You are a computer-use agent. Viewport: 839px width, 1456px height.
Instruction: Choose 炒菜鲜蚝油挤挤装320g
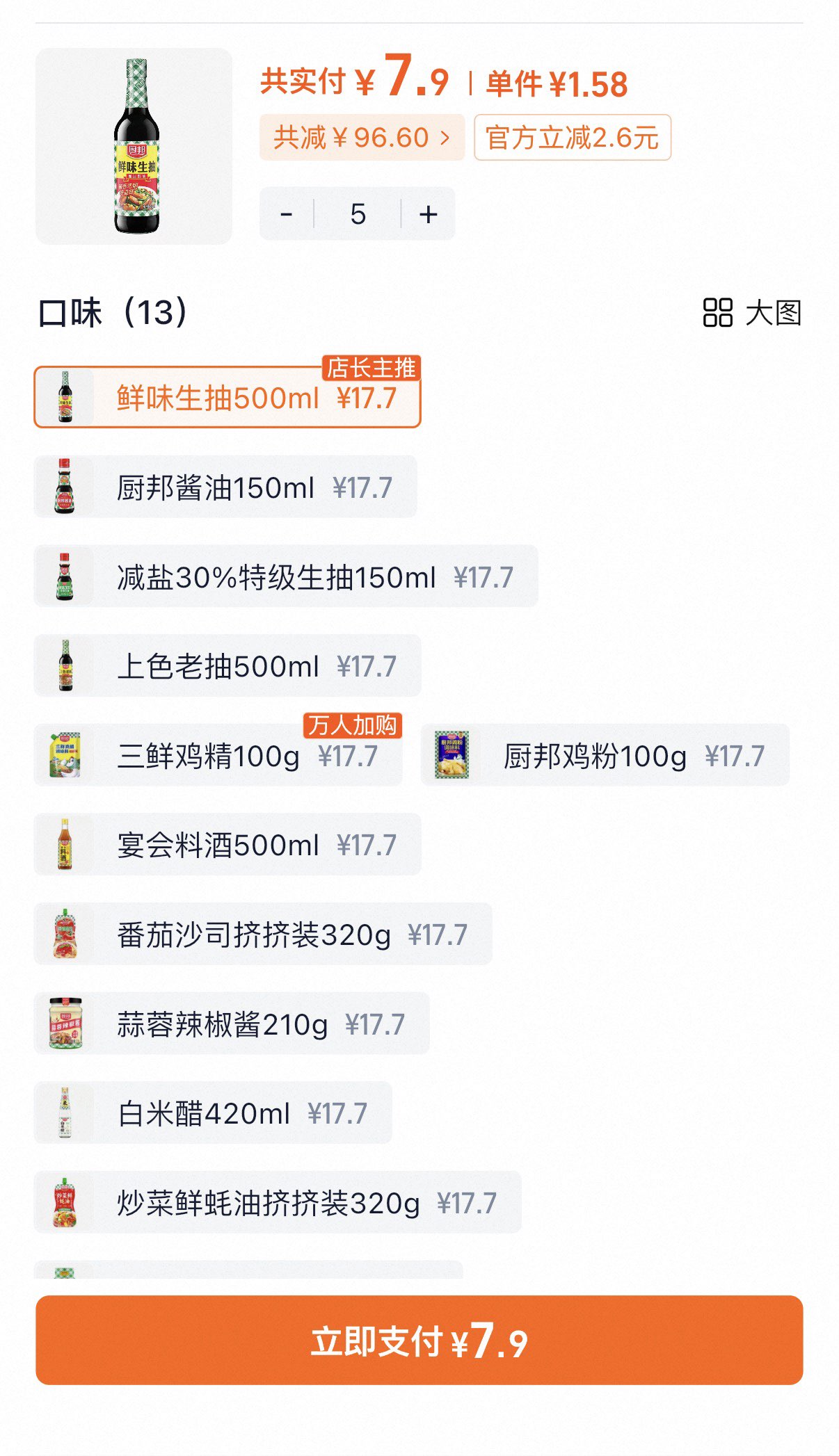(x=278, y=1203)
